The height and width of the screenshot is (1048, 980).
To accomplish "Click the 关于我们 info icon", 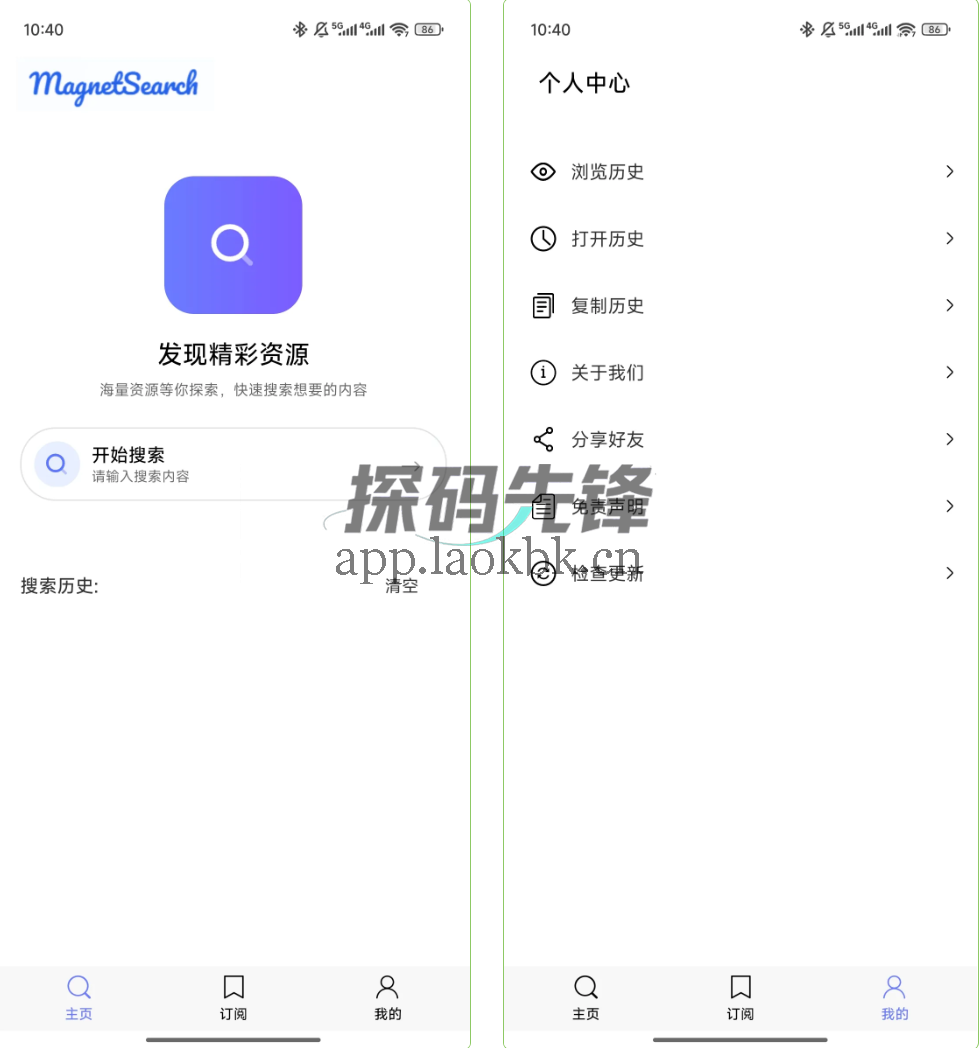I will point(543,372).
